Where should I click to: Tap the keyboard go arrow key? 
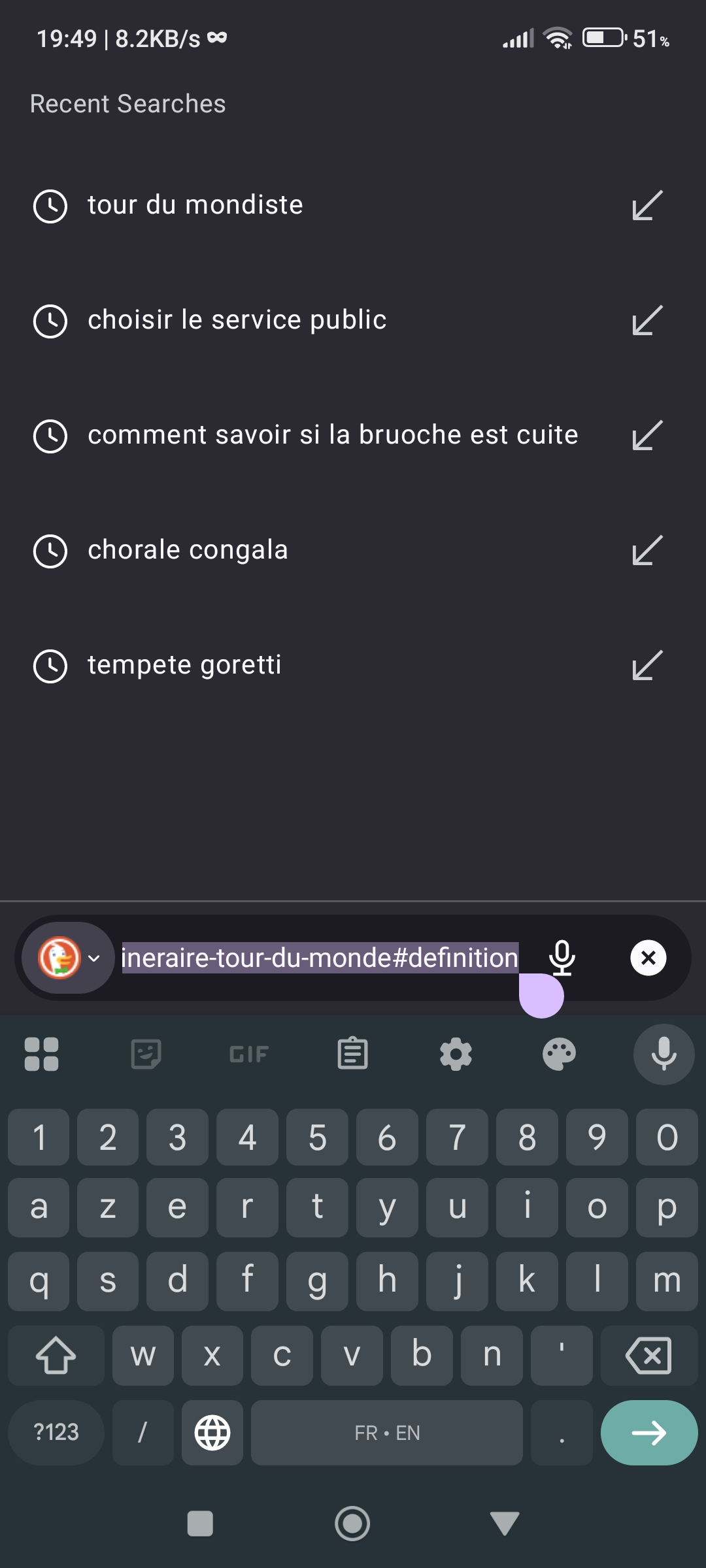[648, 1433]
